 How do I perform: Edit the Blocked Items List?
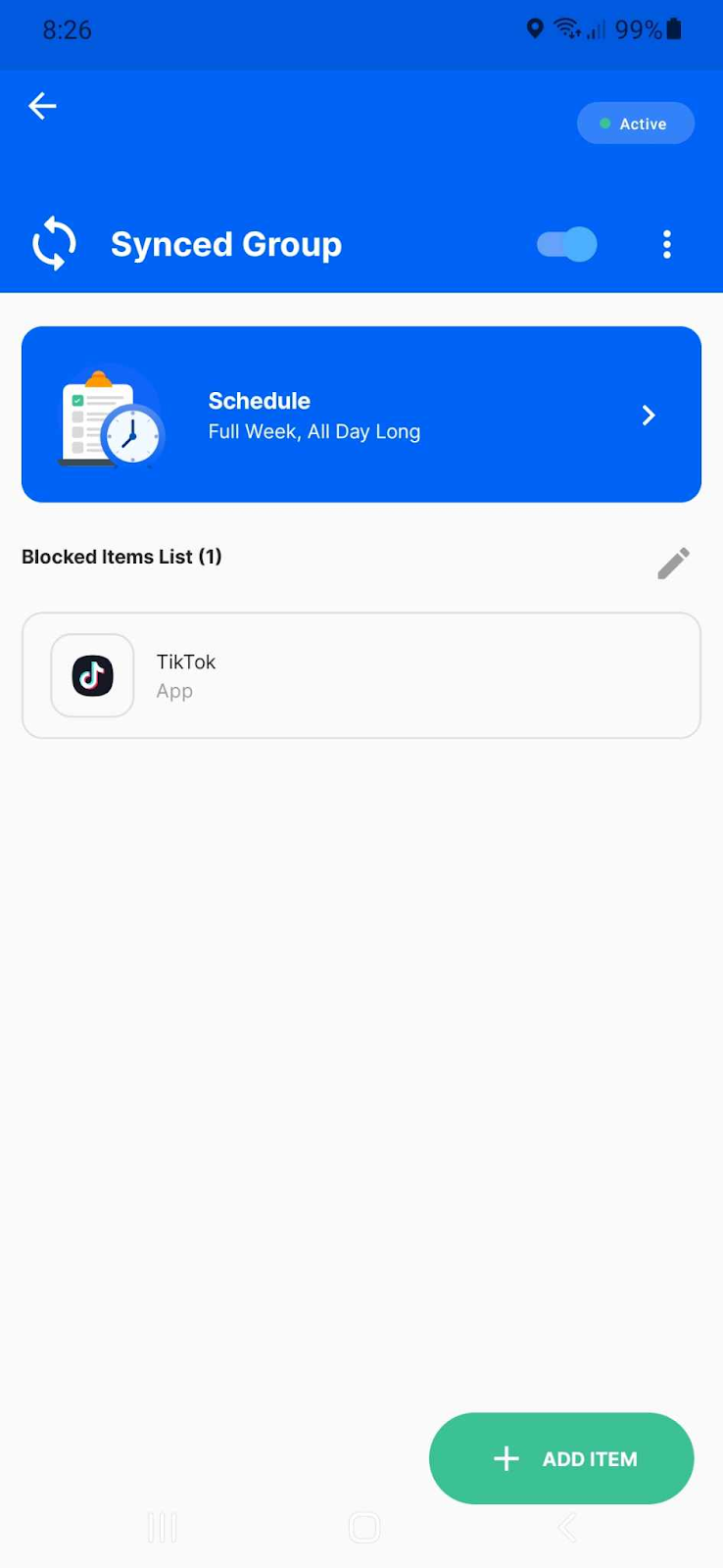tap(673, 563)
